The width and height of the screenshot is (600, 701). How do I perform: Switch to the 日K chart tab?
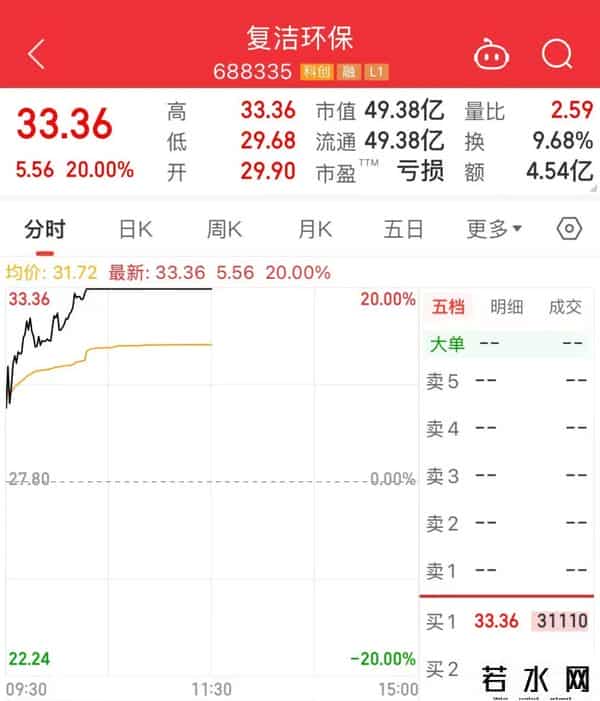click(x=135, y=229)
